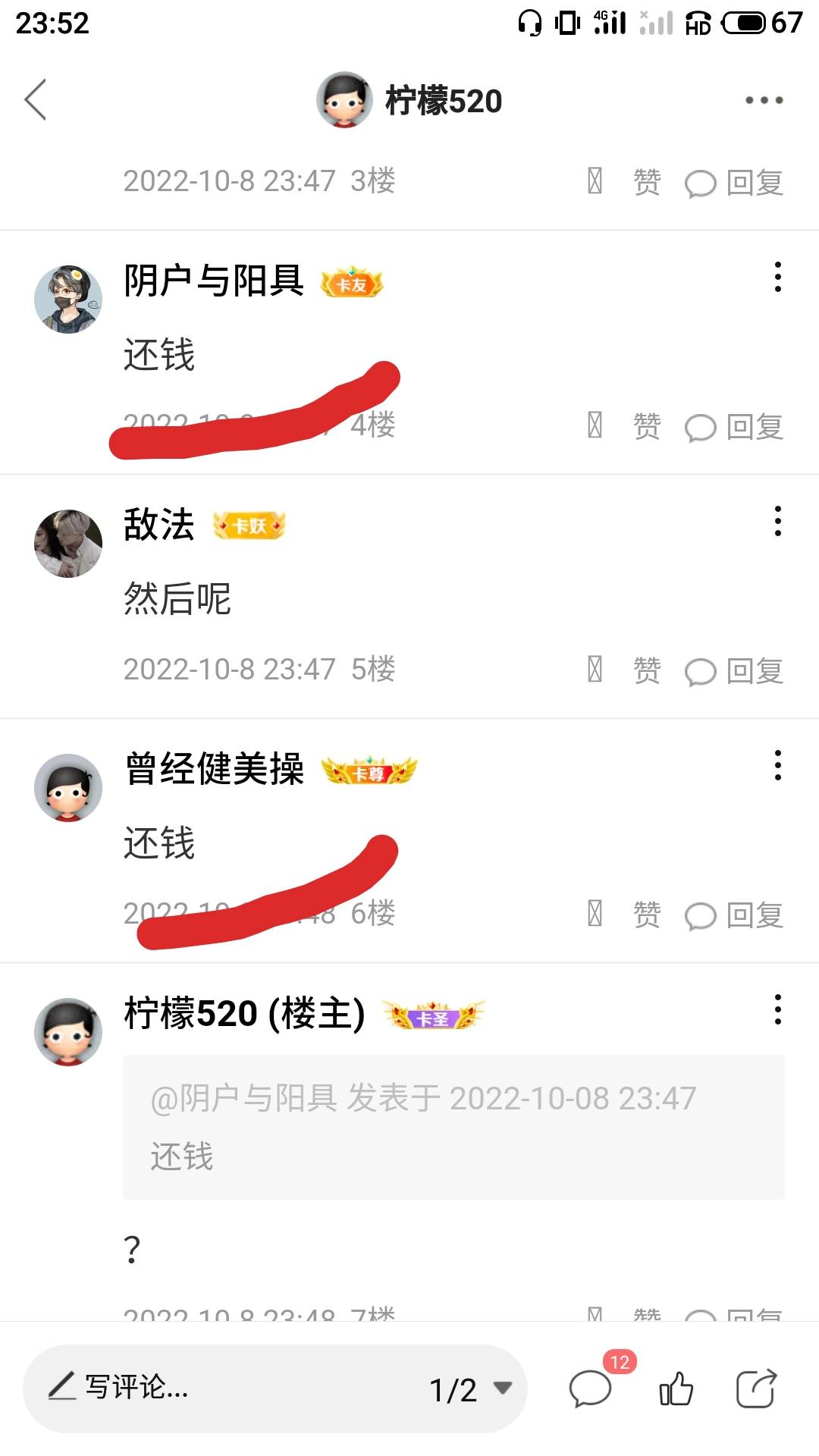Viewport: 819px width, 1456px height.
Task: Share this thread
Action: click(756, 1389)
